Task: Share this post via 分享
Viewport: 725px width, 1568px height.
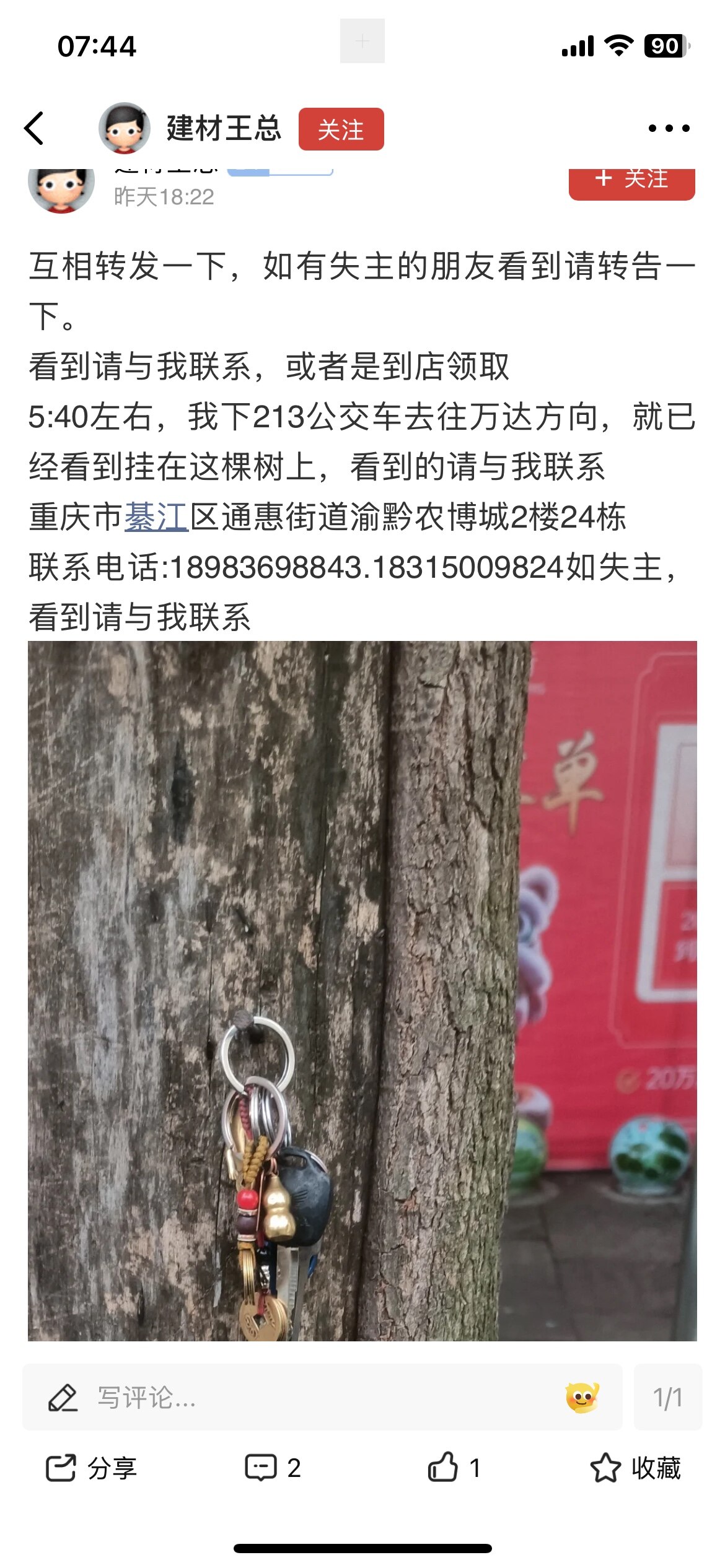Action: click(92, 1468)
